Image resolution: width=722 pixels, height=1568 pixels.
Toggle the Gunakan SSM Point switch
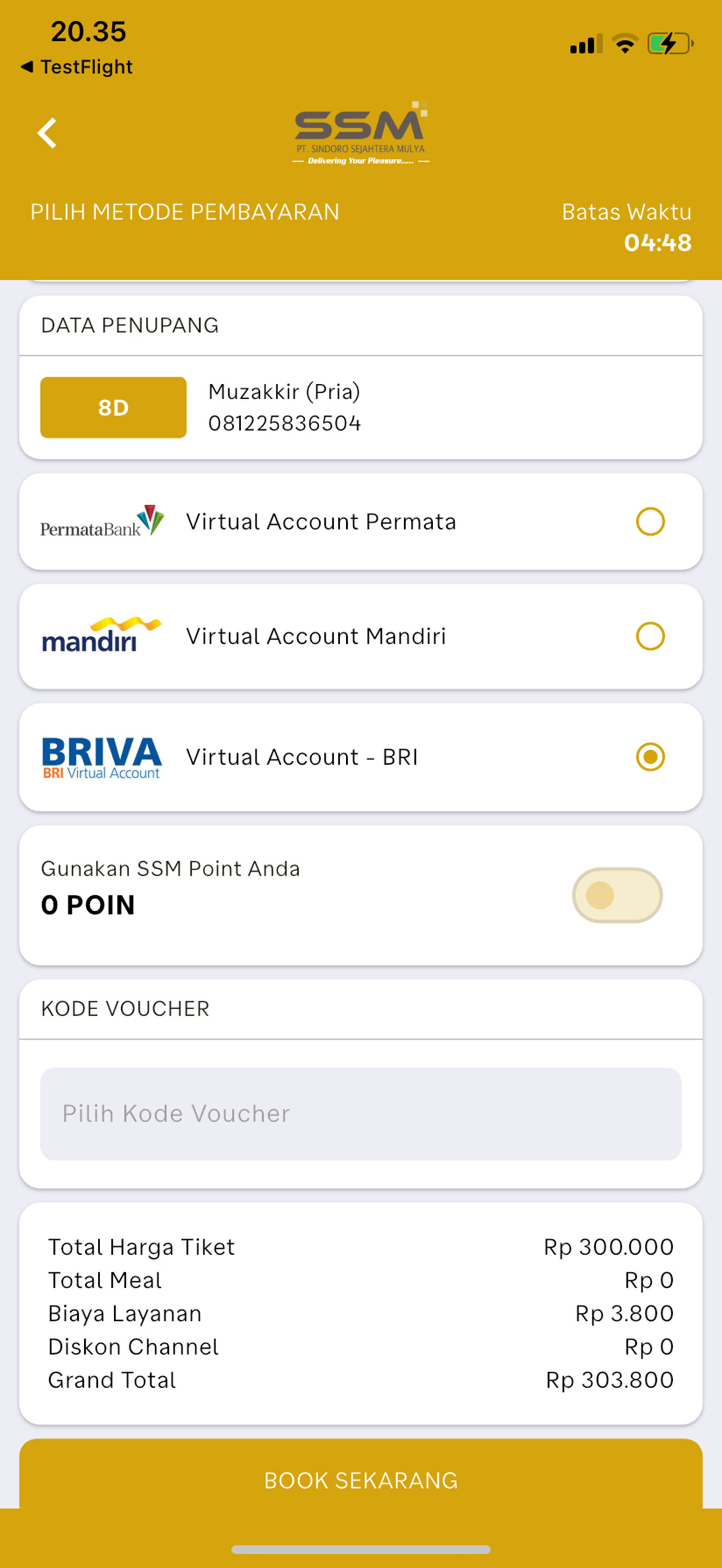pyautogui.click(x=616, y=896)
